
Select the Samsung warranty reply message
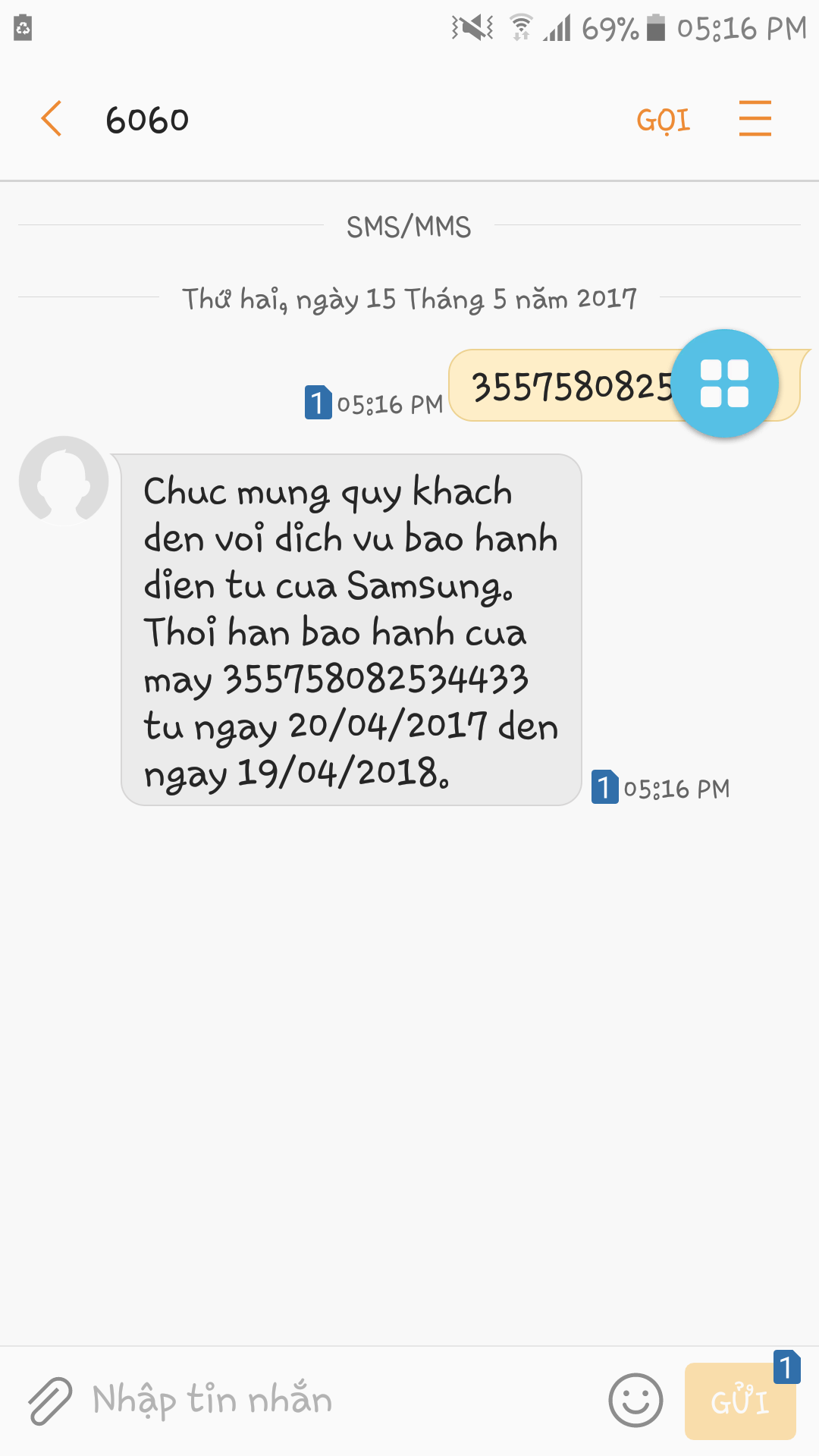tap(350, 629)
